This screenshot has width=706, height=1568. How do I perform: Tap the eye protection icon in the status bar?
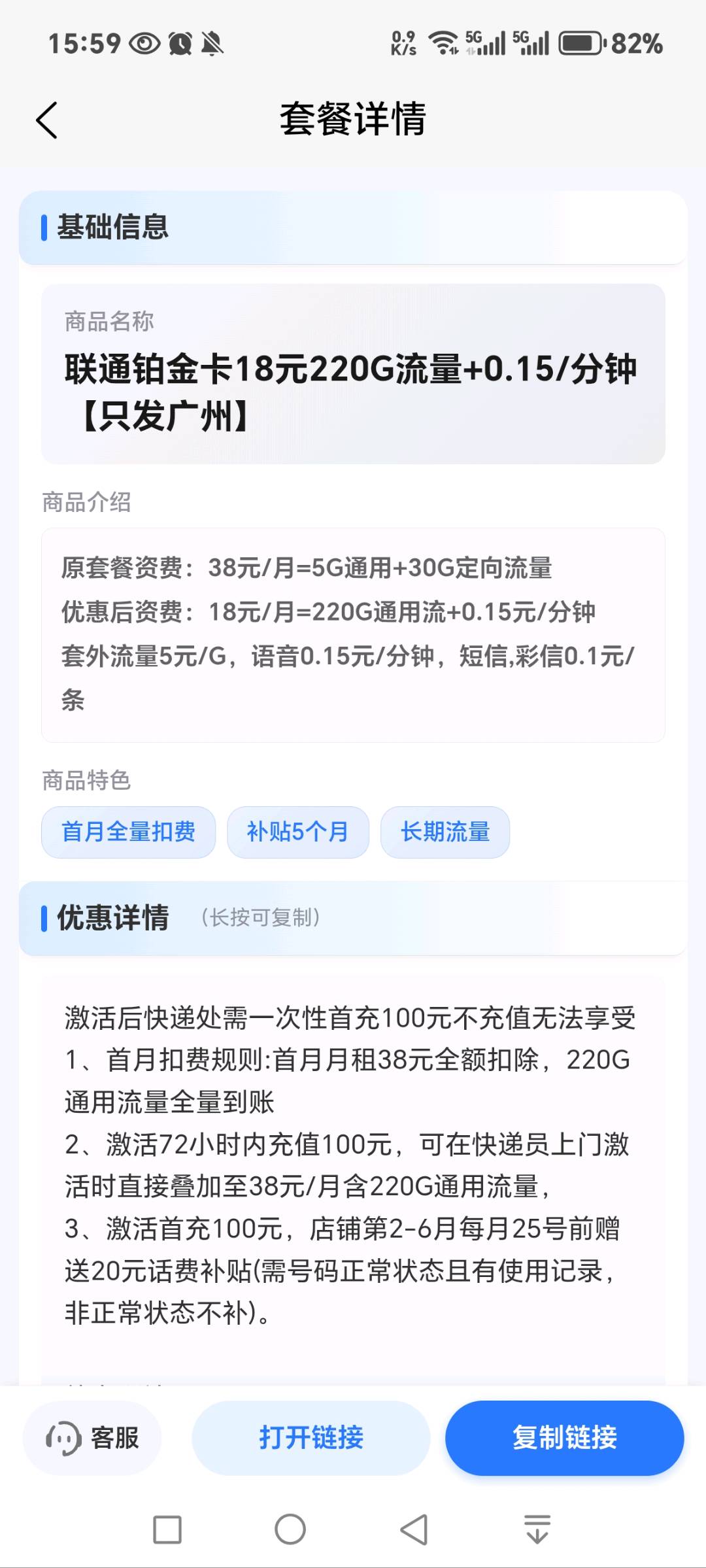[145, 44]
